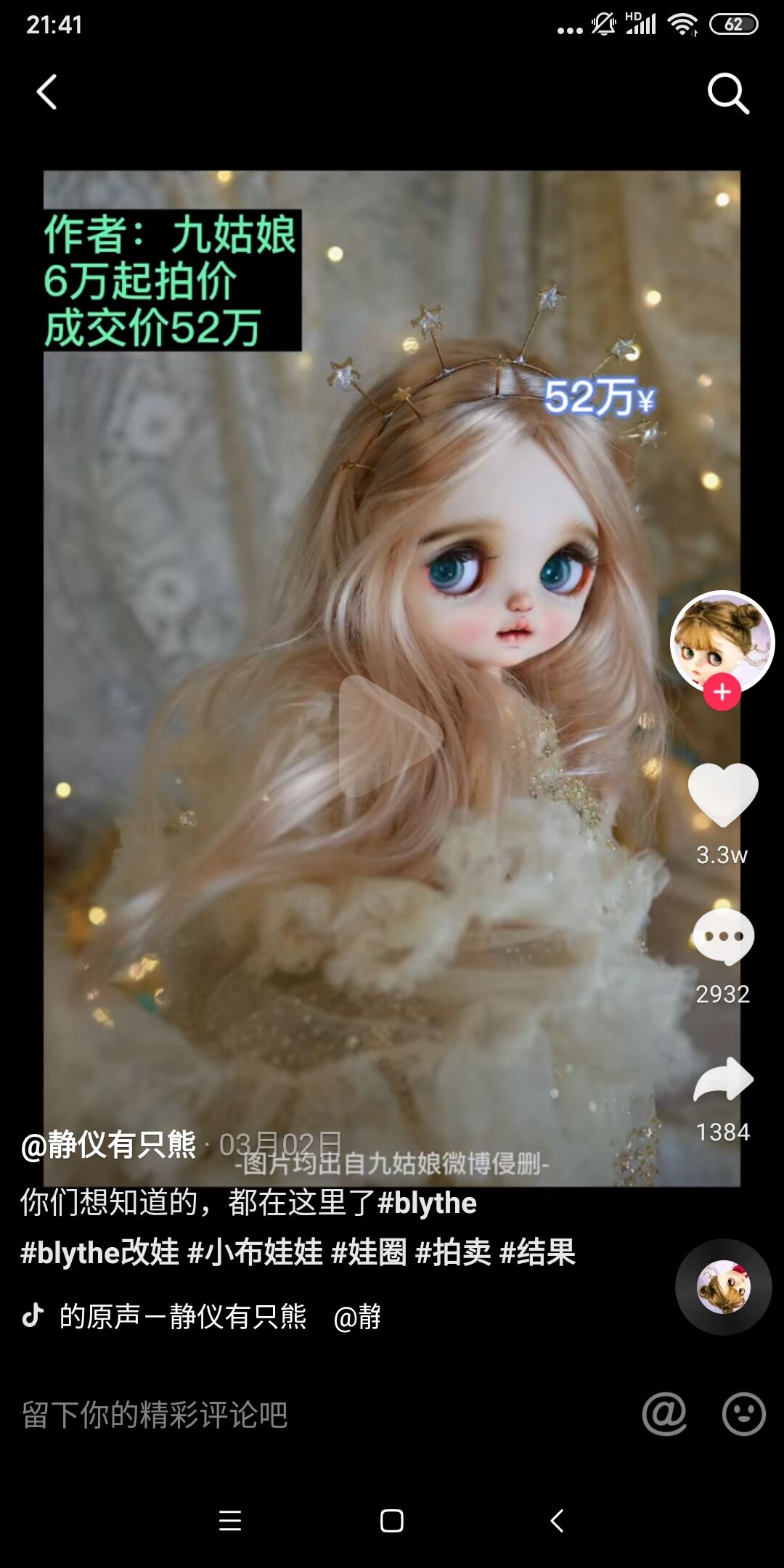
Task: Follow creator via the red plus badge
Action: pos(722,693)
